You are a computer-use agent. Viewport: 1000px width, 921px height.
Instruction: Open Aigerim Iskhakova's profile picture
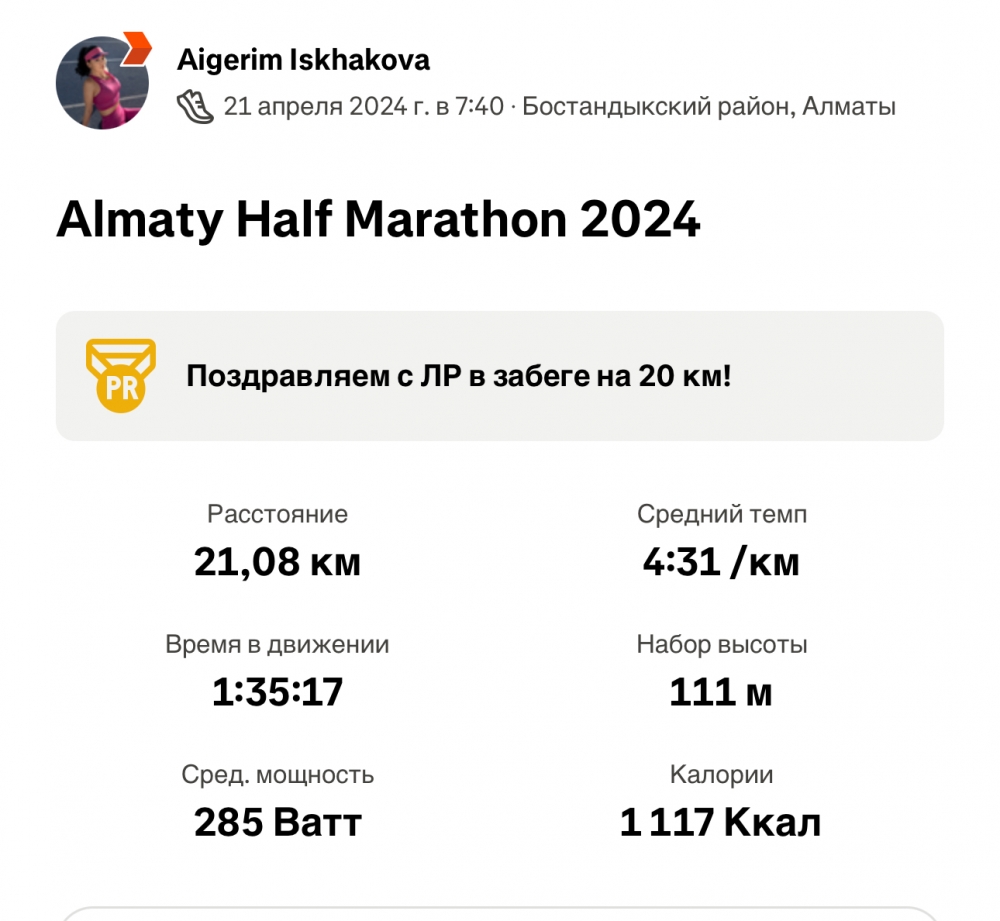click(x=102, y=82)
